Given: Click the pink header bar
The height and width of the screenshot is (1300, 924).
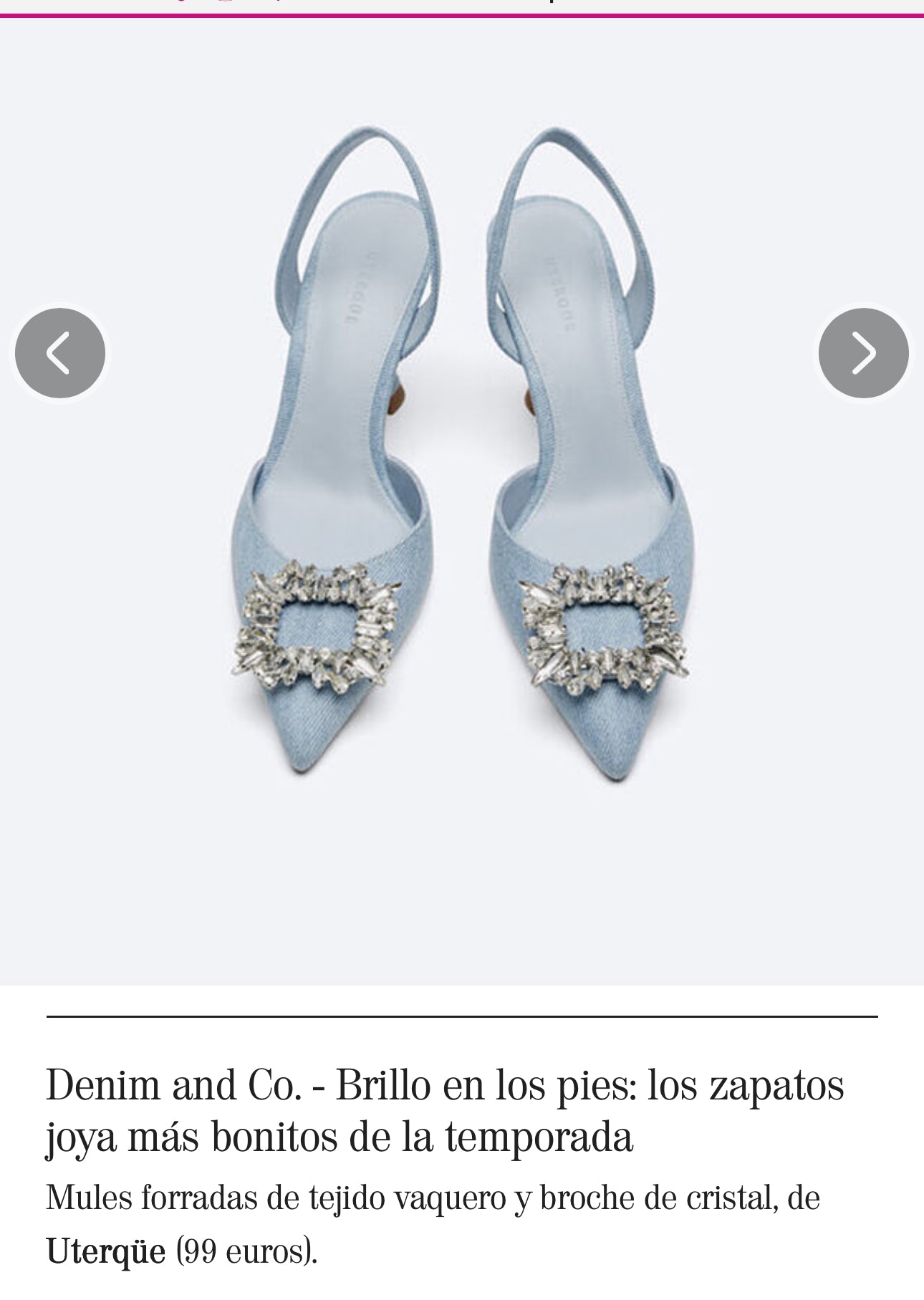Looking at the screenshot, I should tap(462, 16).
